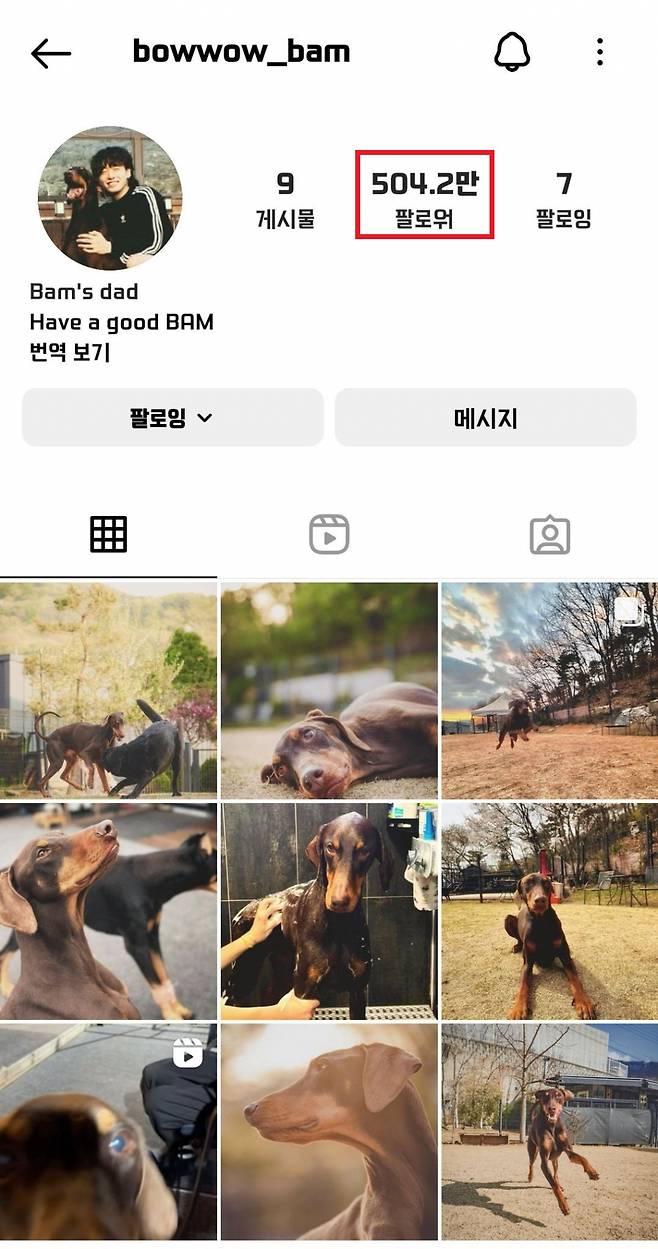Open the post of two dogs playing outdoors
The image size is (658, 1249).
click(x=108, y=691)
